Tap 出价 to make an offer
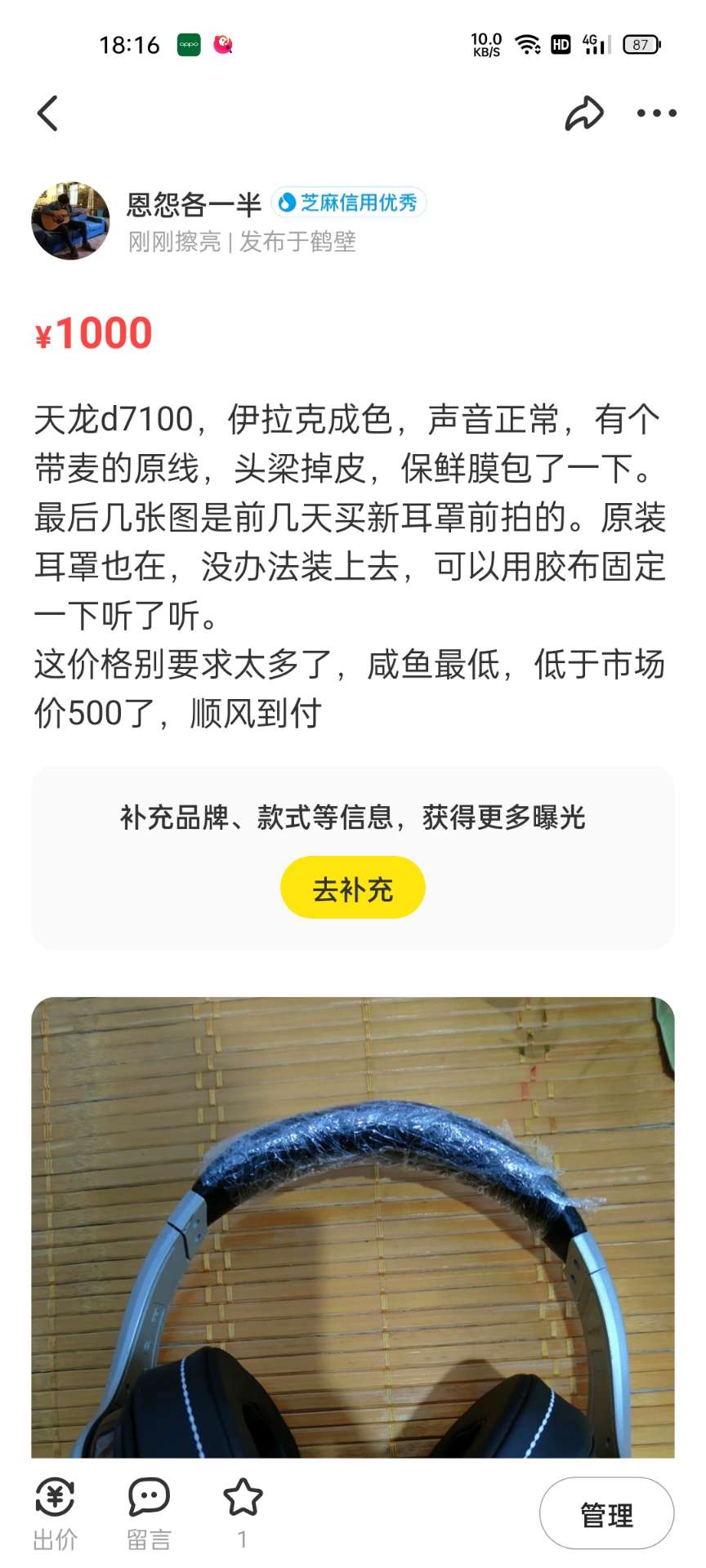The image size is (706, 1568). tap(55, 1512)
